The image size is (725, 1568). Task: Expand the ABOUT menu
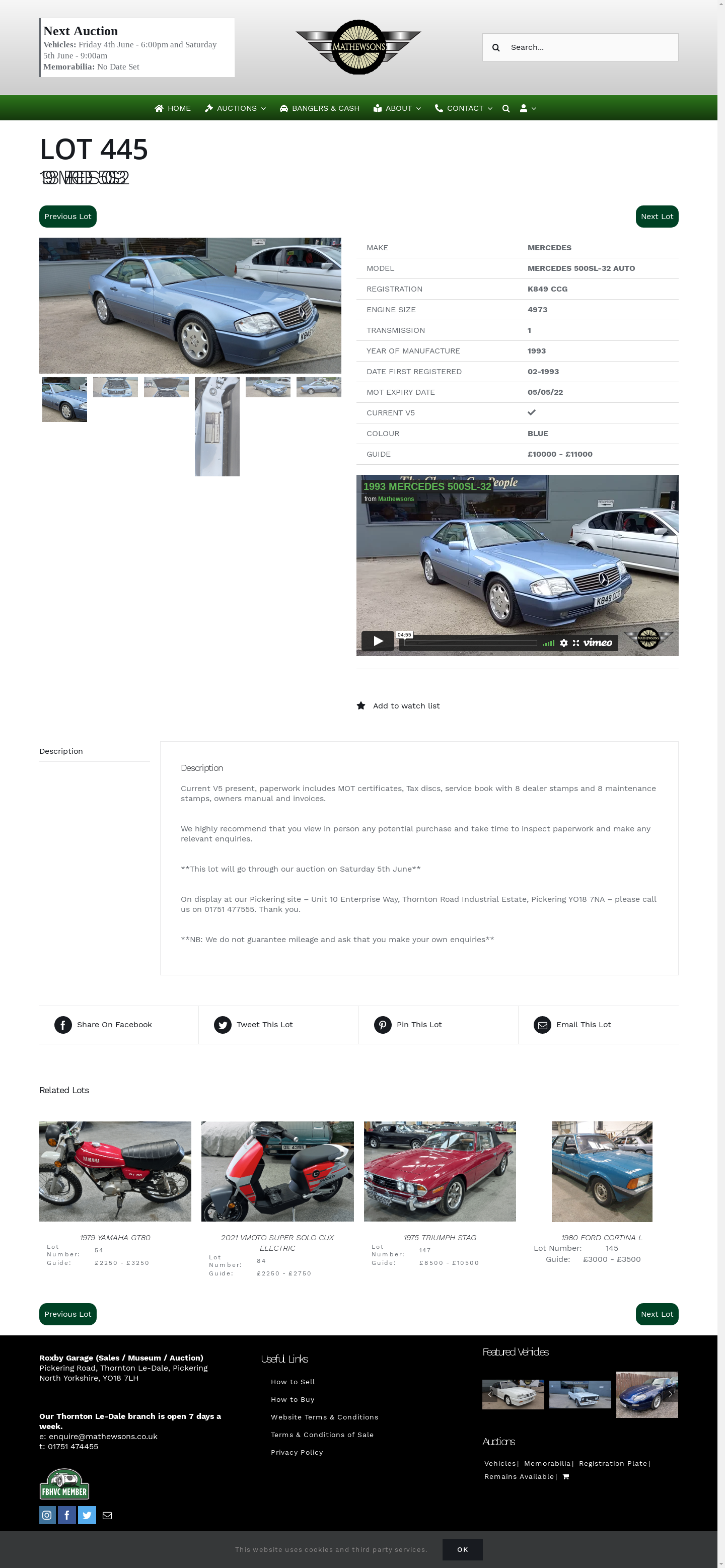click(398, 108)
